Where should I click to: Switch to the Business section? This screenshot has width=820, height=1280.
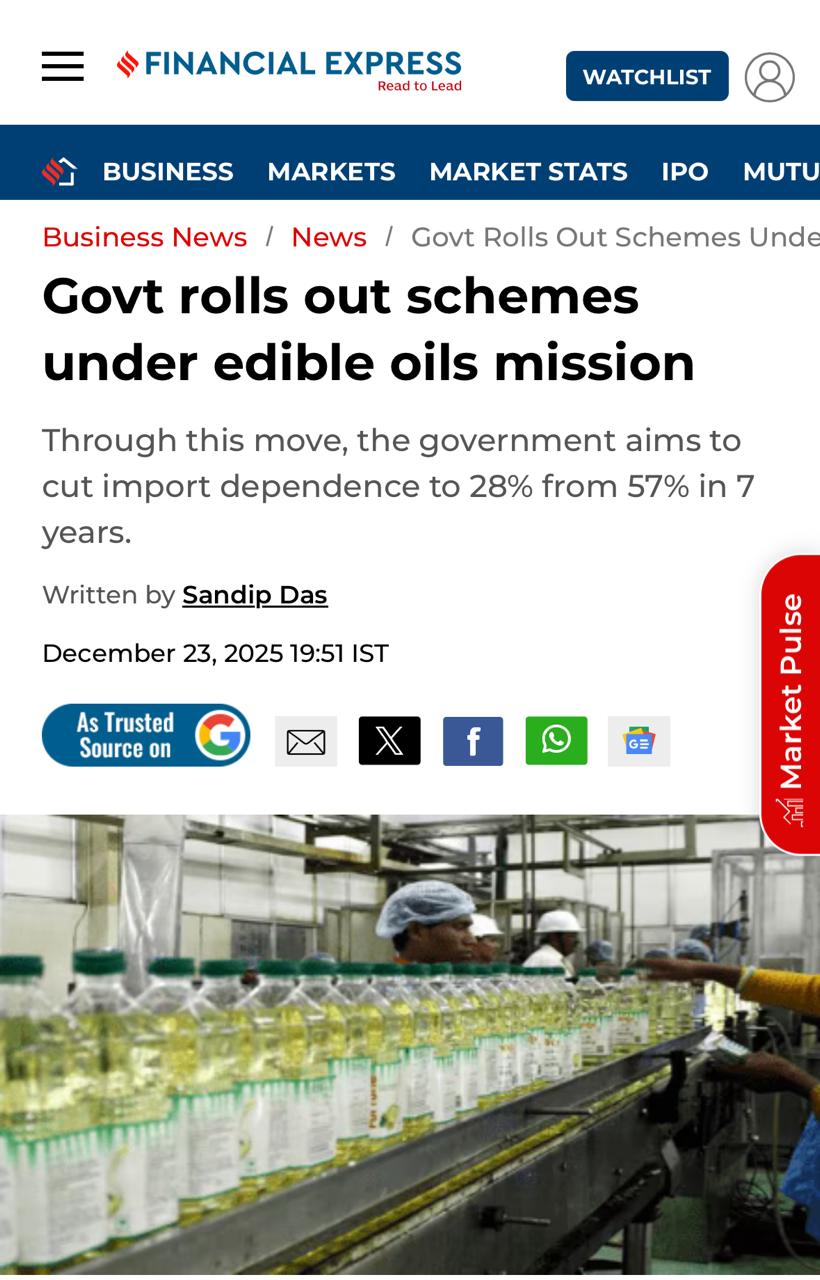point(168,172)
